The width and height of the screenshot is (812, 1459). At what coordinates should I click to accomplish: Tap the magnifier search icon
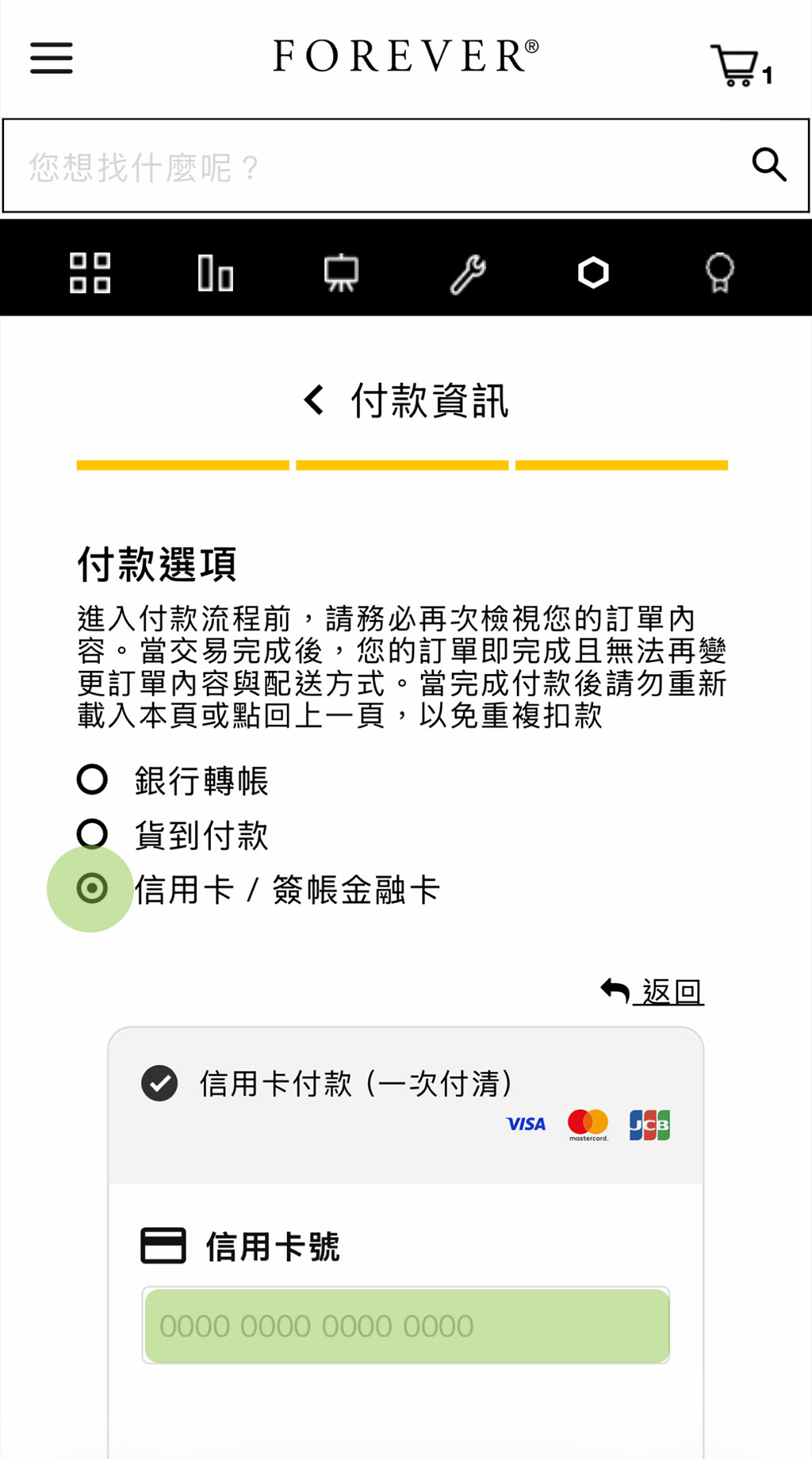pos(768,165)
